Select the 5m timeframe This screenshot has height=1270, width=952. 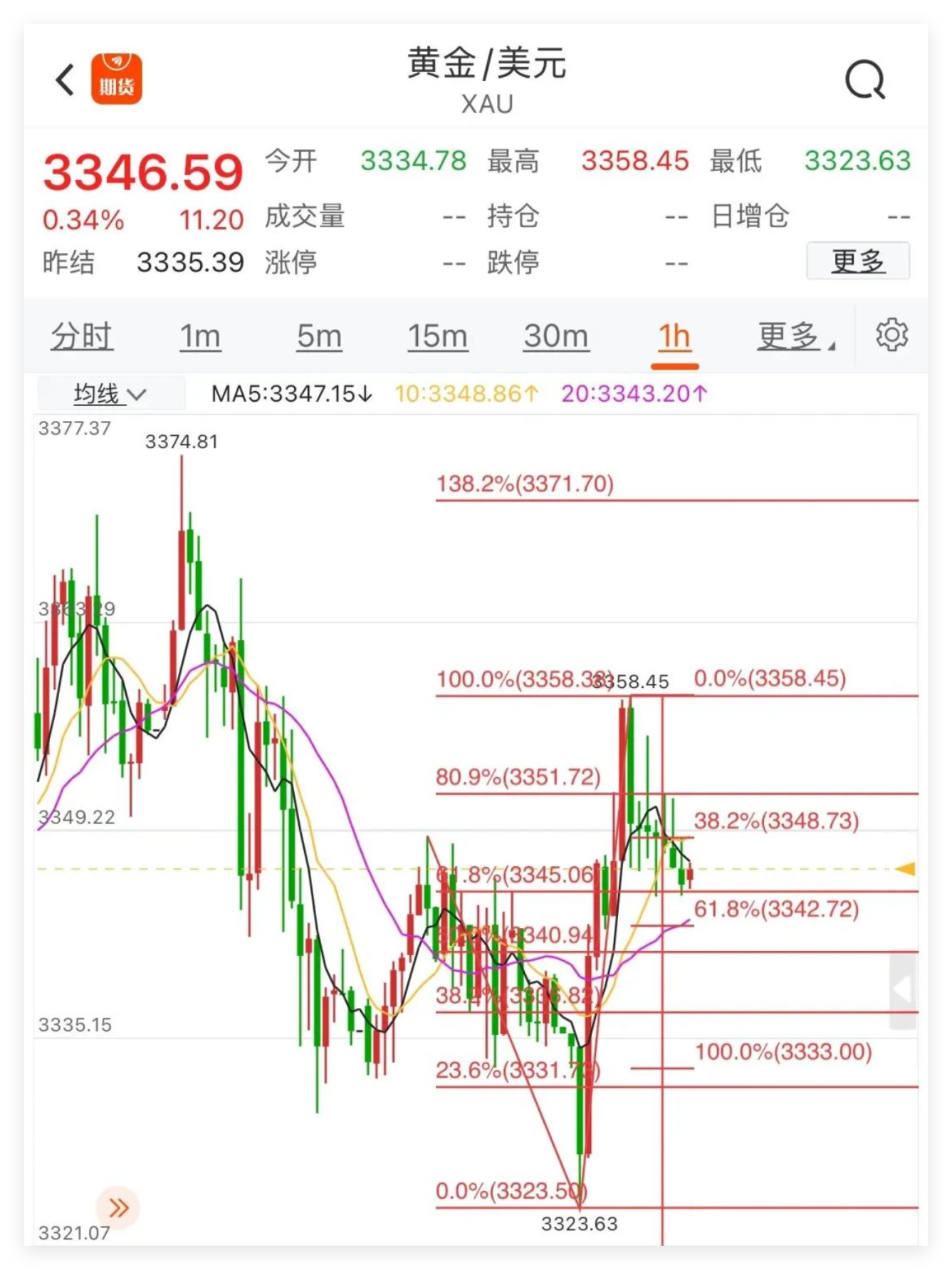[x=319, y=336]
